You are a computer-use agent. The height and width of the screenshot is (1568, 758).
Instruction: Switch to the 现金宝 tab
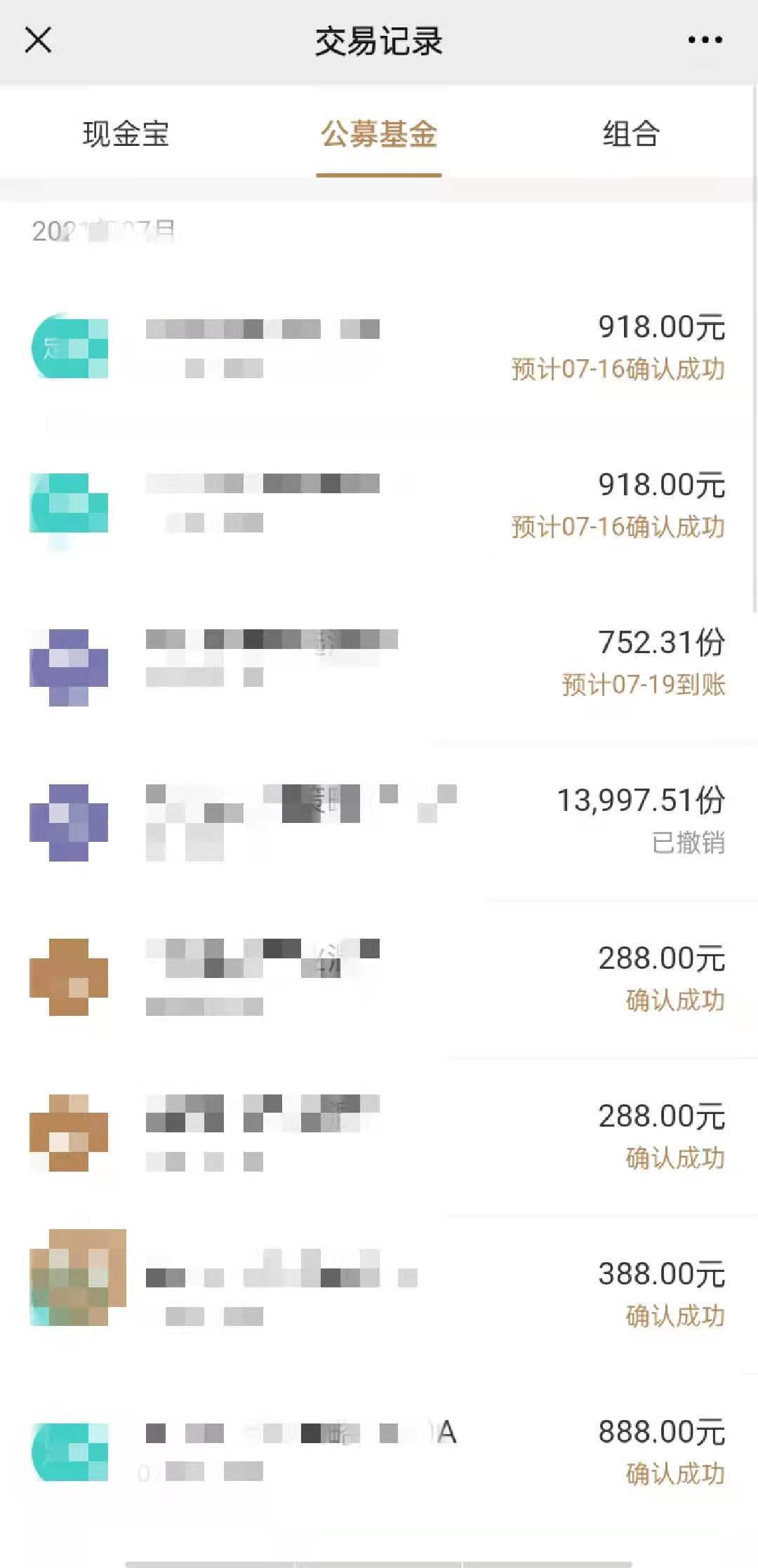[x=126, y=134]
